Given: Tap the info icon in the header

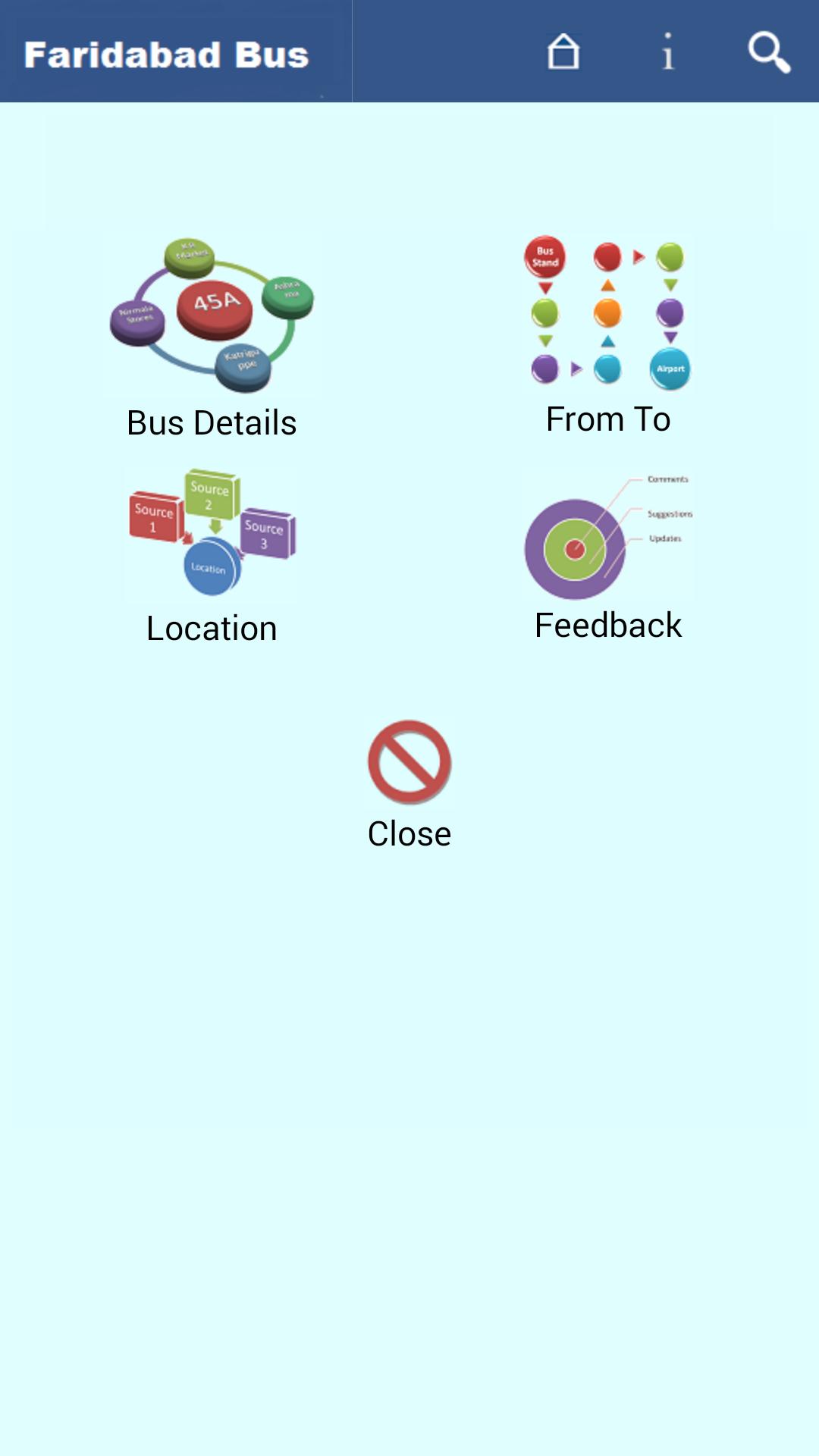Looking at the screenshot, I should [667, 52].
